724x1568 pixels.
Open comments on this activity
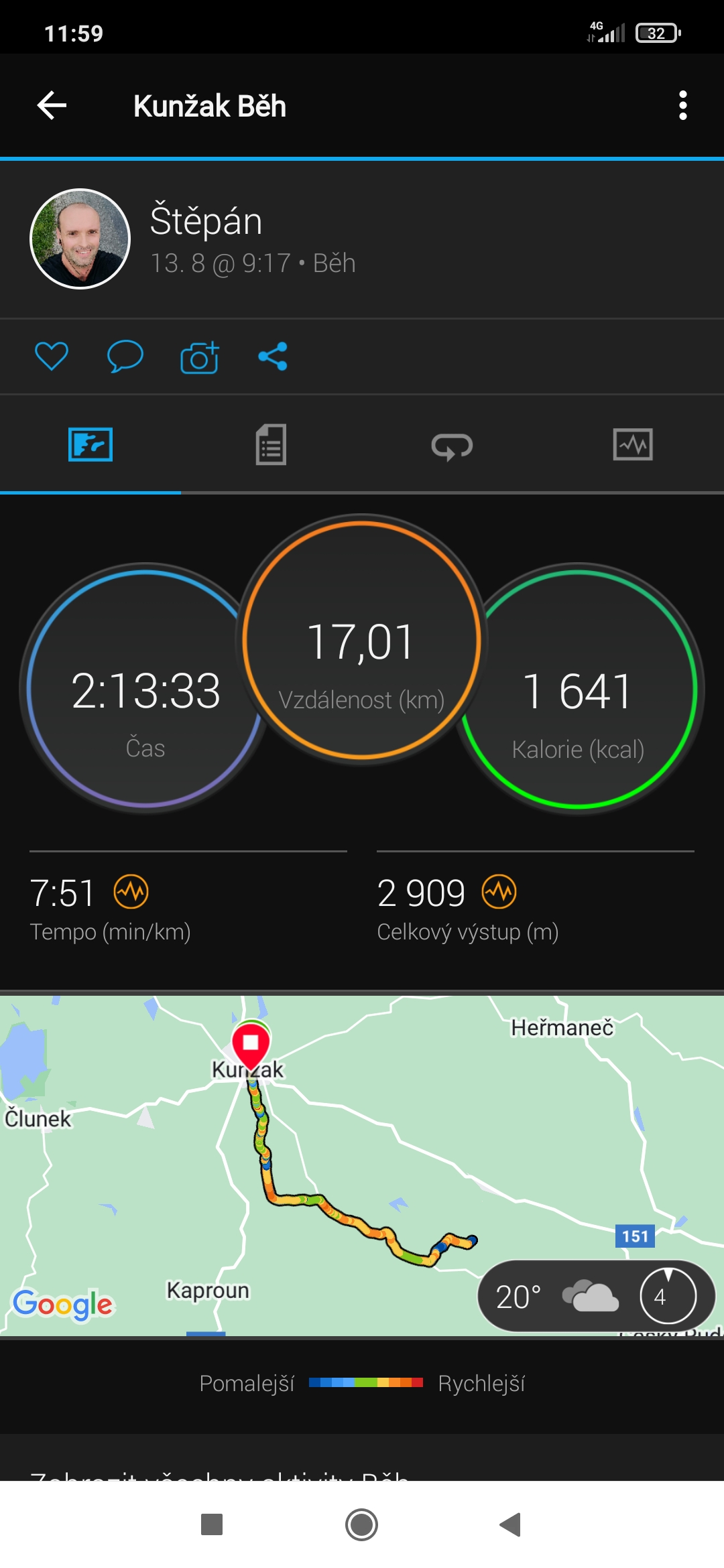(x=125, y=356)
